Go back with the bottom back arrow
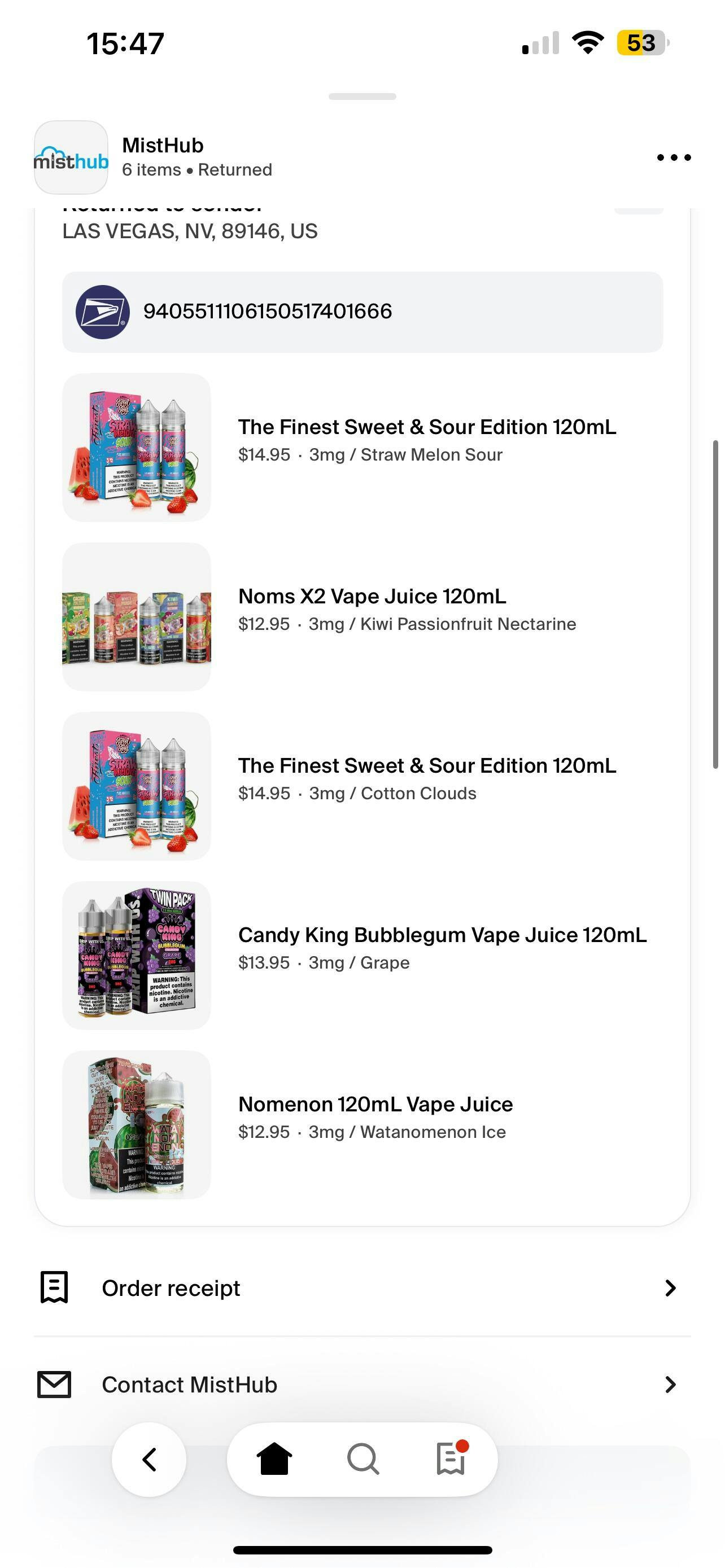This screenshot has width=725, height=1568. coord(149,1460)
